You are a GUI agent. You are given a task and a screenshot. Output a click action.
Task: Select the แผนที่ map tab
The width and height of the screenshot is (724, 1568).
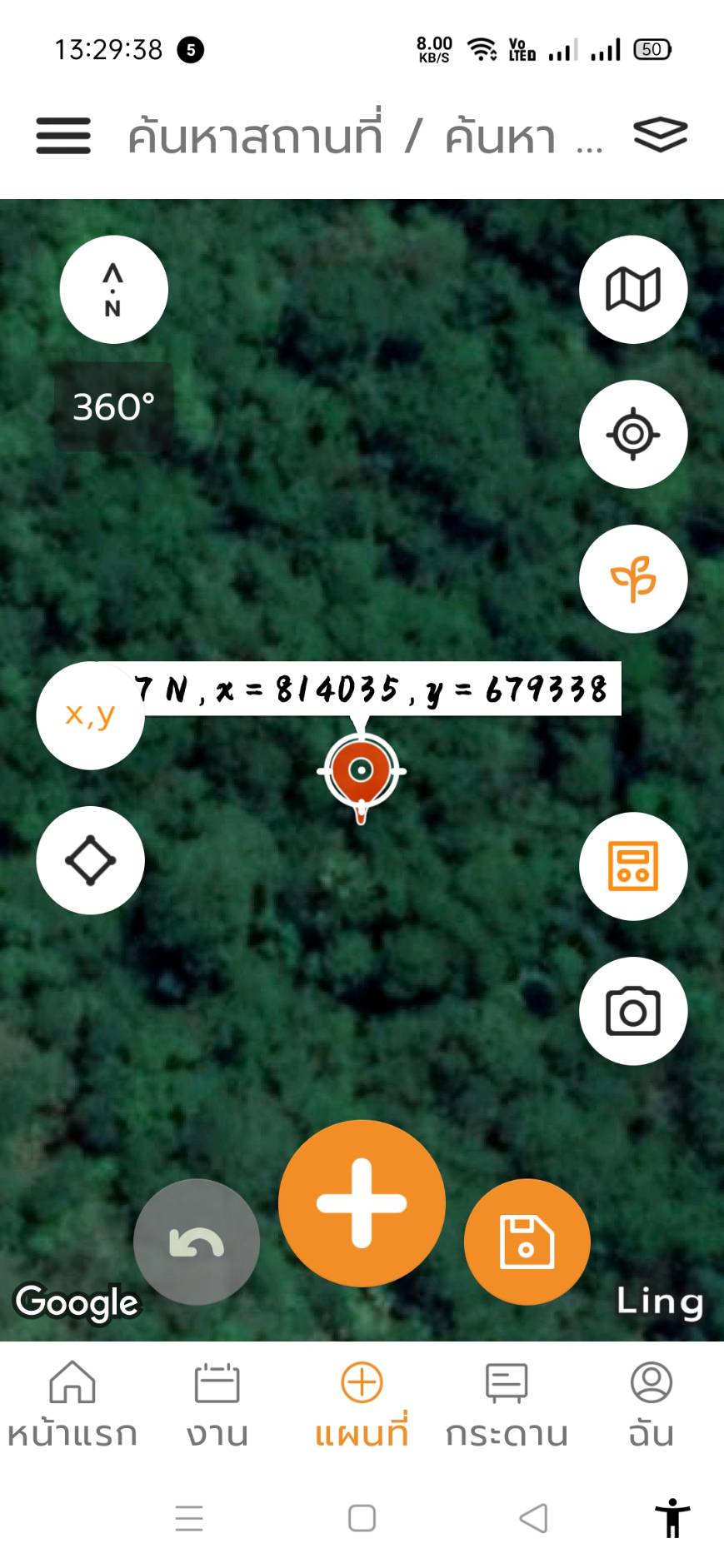coord(362,1404)
